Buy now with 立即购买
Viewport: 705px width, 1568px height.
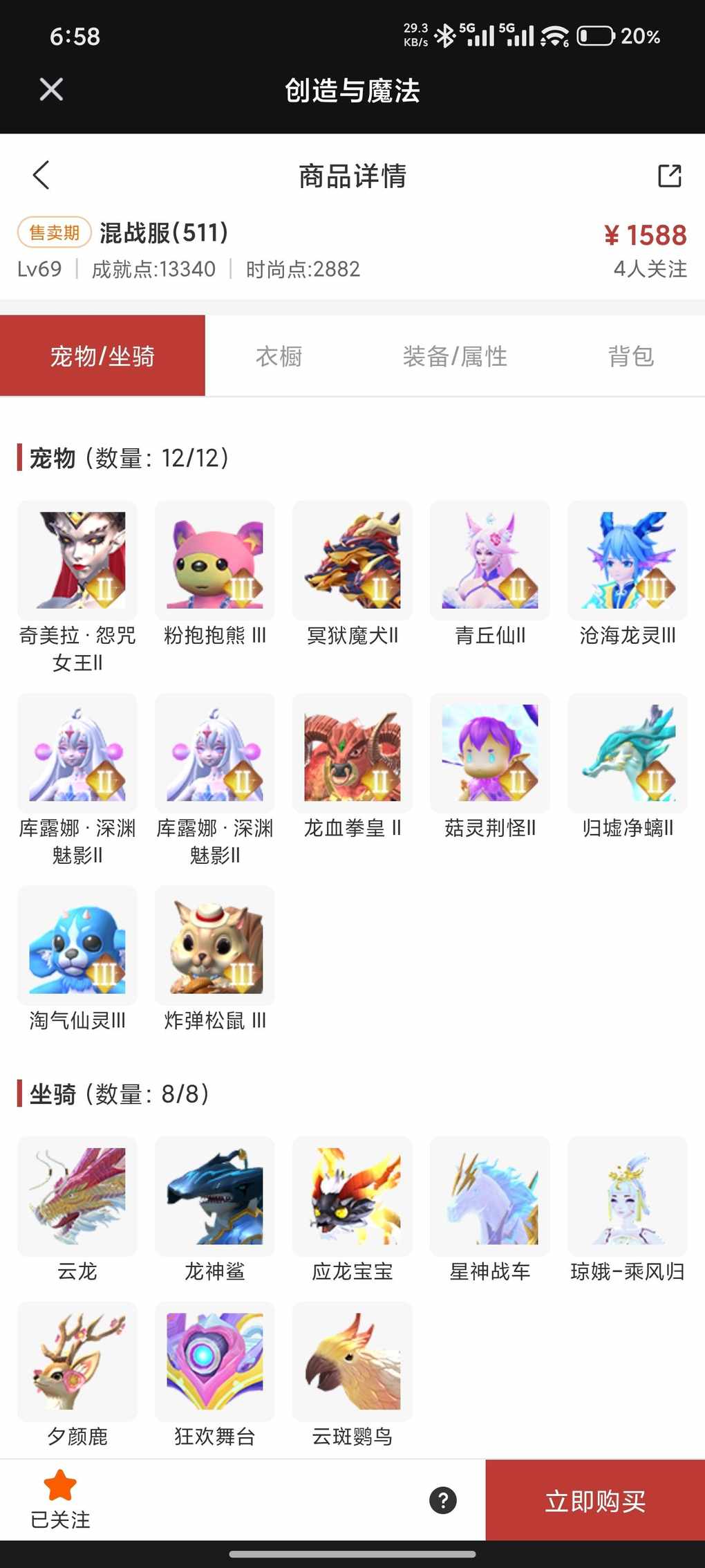coord(595,1501)
